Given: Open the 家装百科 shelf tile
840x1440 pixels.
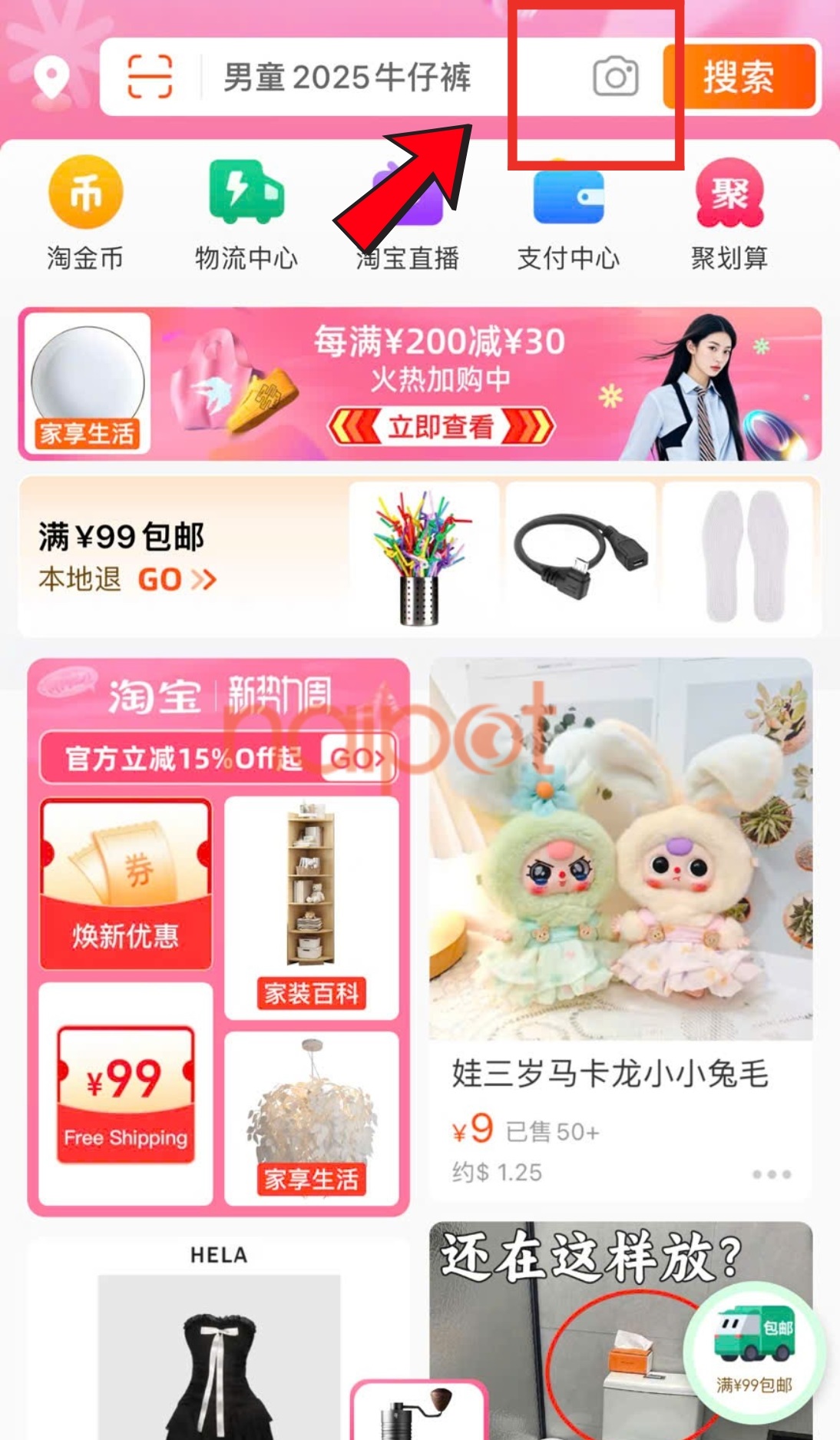Looking at the screenshot, I should [x=311, y=908].
